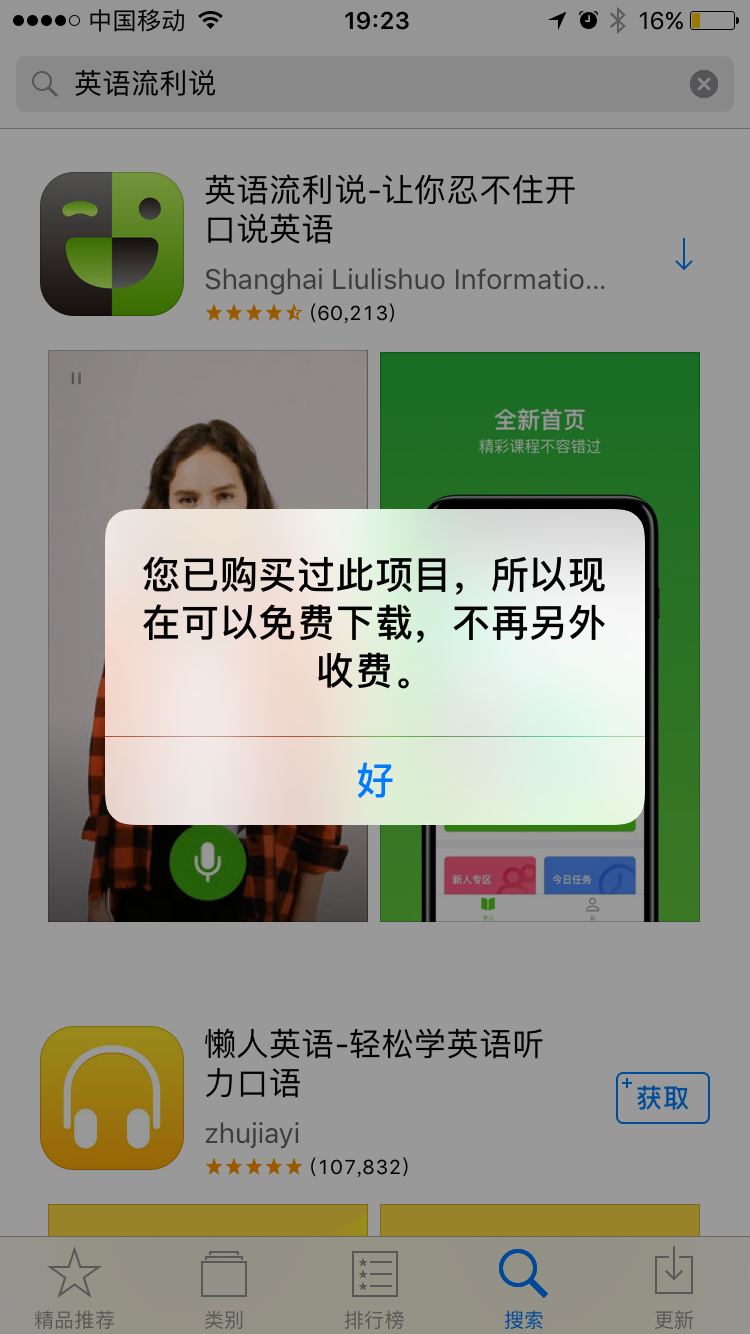The height and width of the screenshot is (1334, 750).
Task: Switch to the 类别 tab
Action: click(x=224, y=1287)
